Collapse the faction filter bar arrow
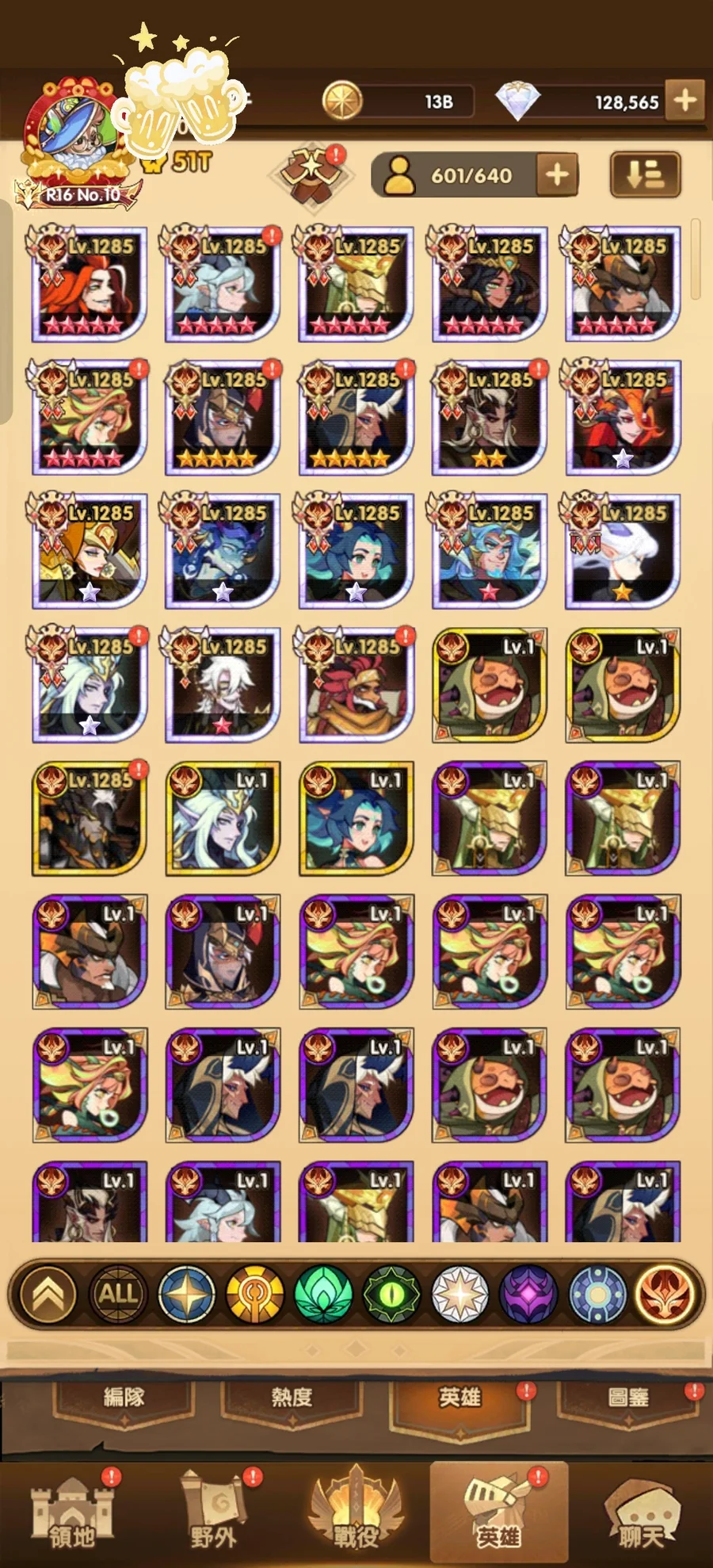The image size is (713, 1568). click(x=48, y=1295)
